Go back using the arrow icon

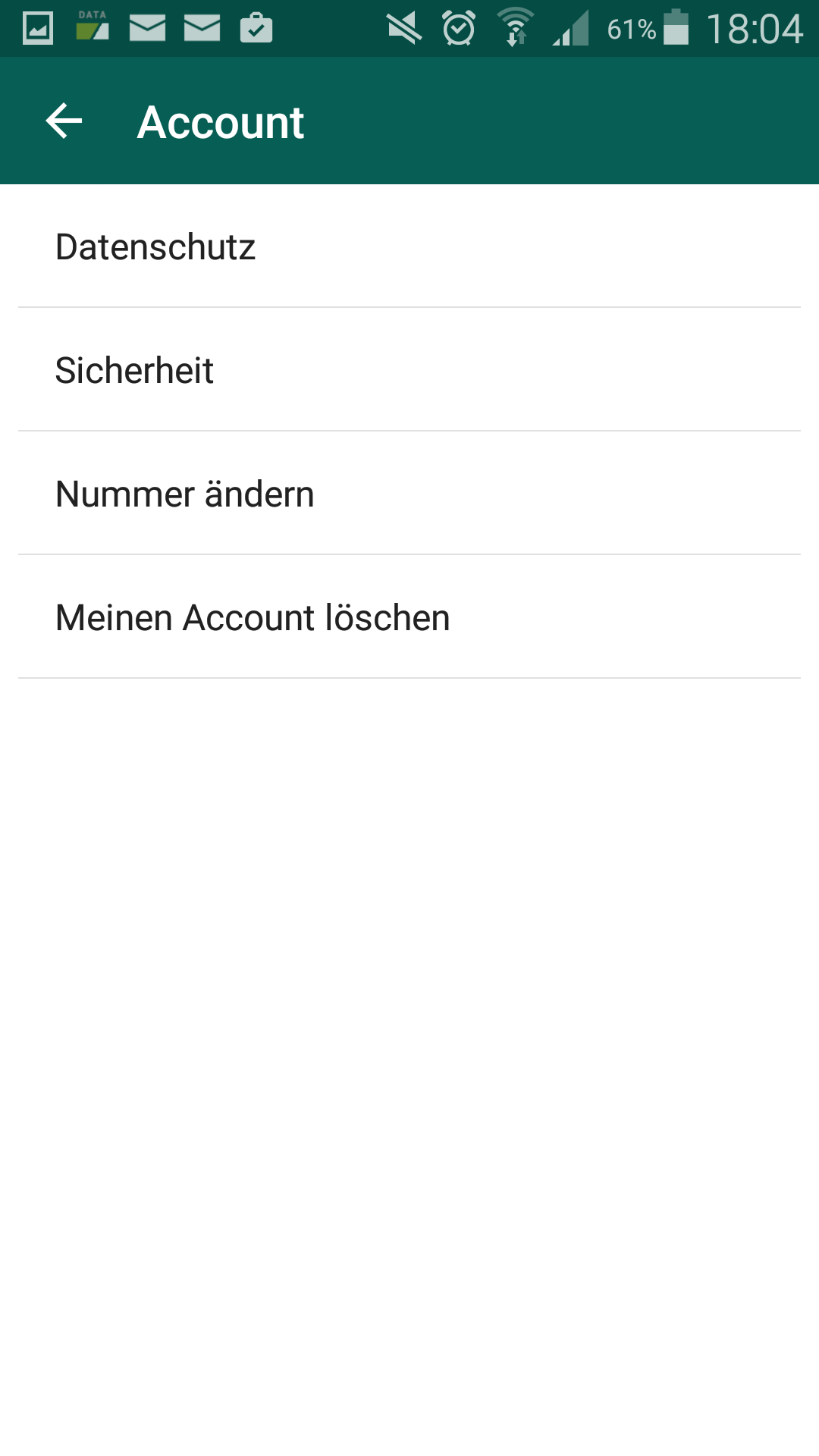click(64, 121)
